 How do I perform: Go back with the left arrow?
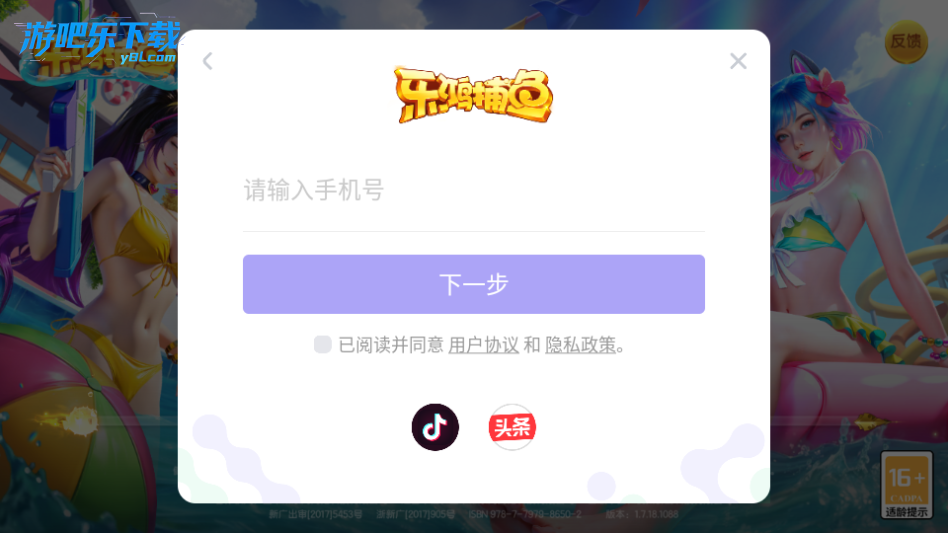point(208,61)
